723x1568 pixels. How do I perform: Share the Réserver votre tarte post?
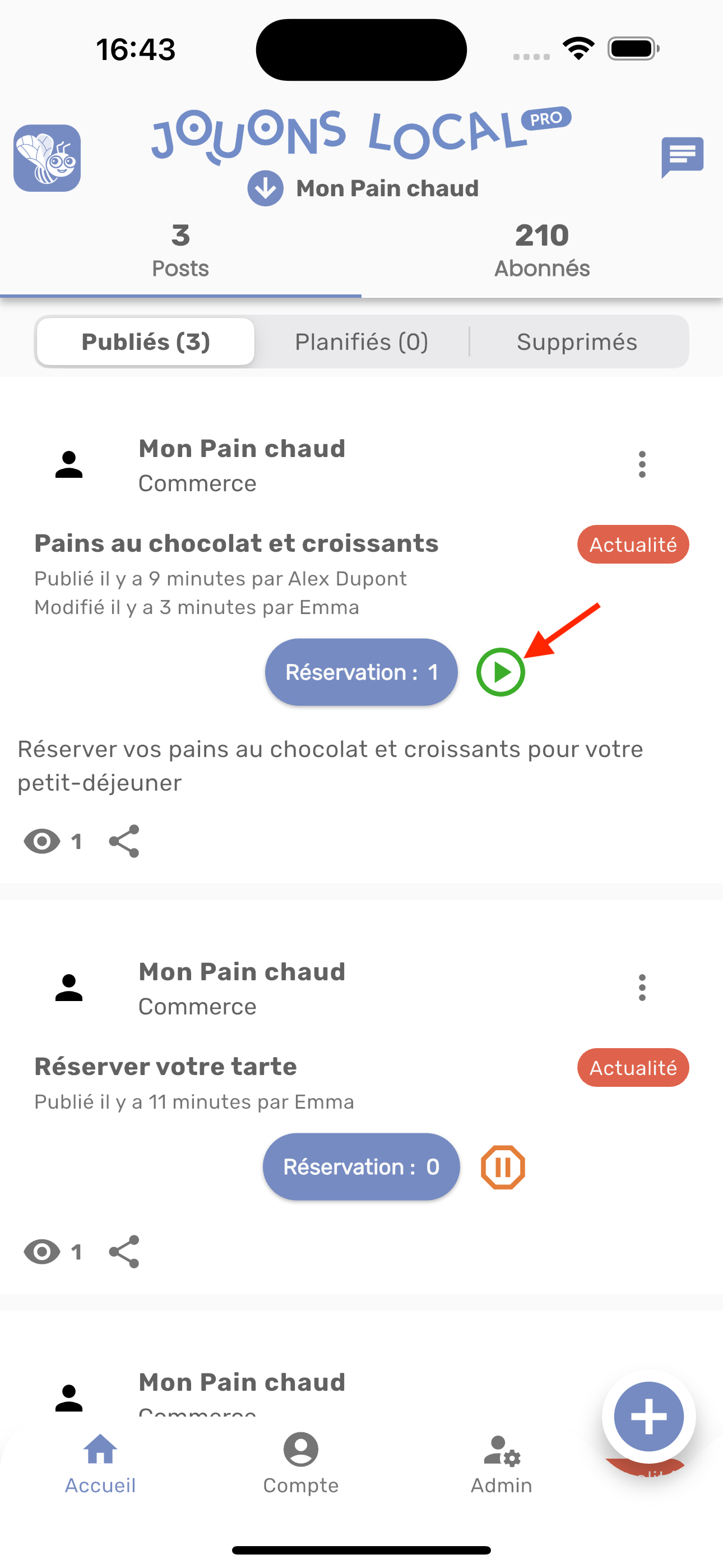[124, 1252]
